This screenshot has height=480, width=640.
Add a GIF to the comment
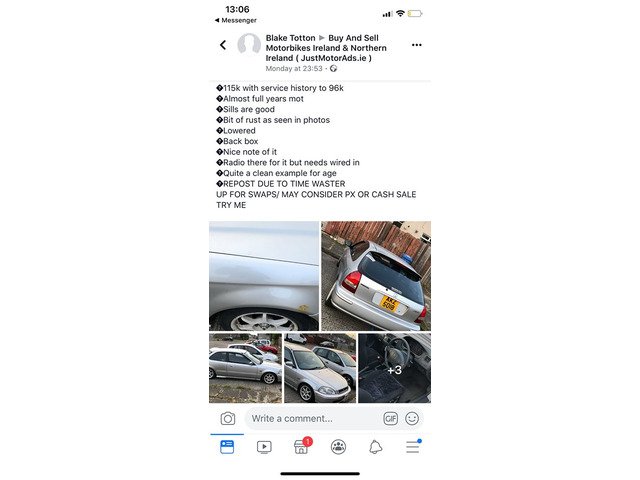click(390, 418)
